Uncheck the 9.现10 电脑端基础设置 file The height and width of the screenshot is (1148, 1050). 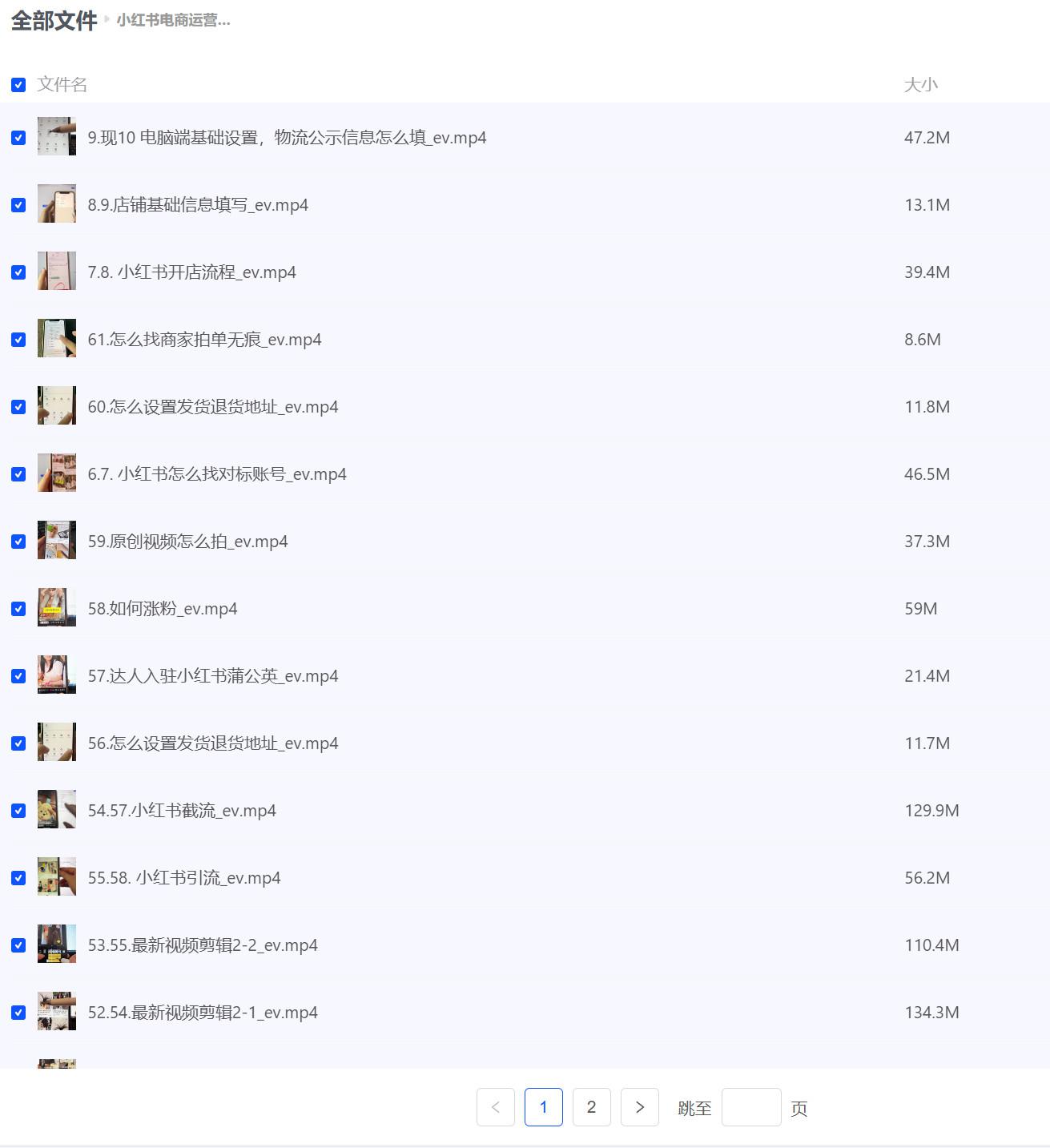pos(18,138)
